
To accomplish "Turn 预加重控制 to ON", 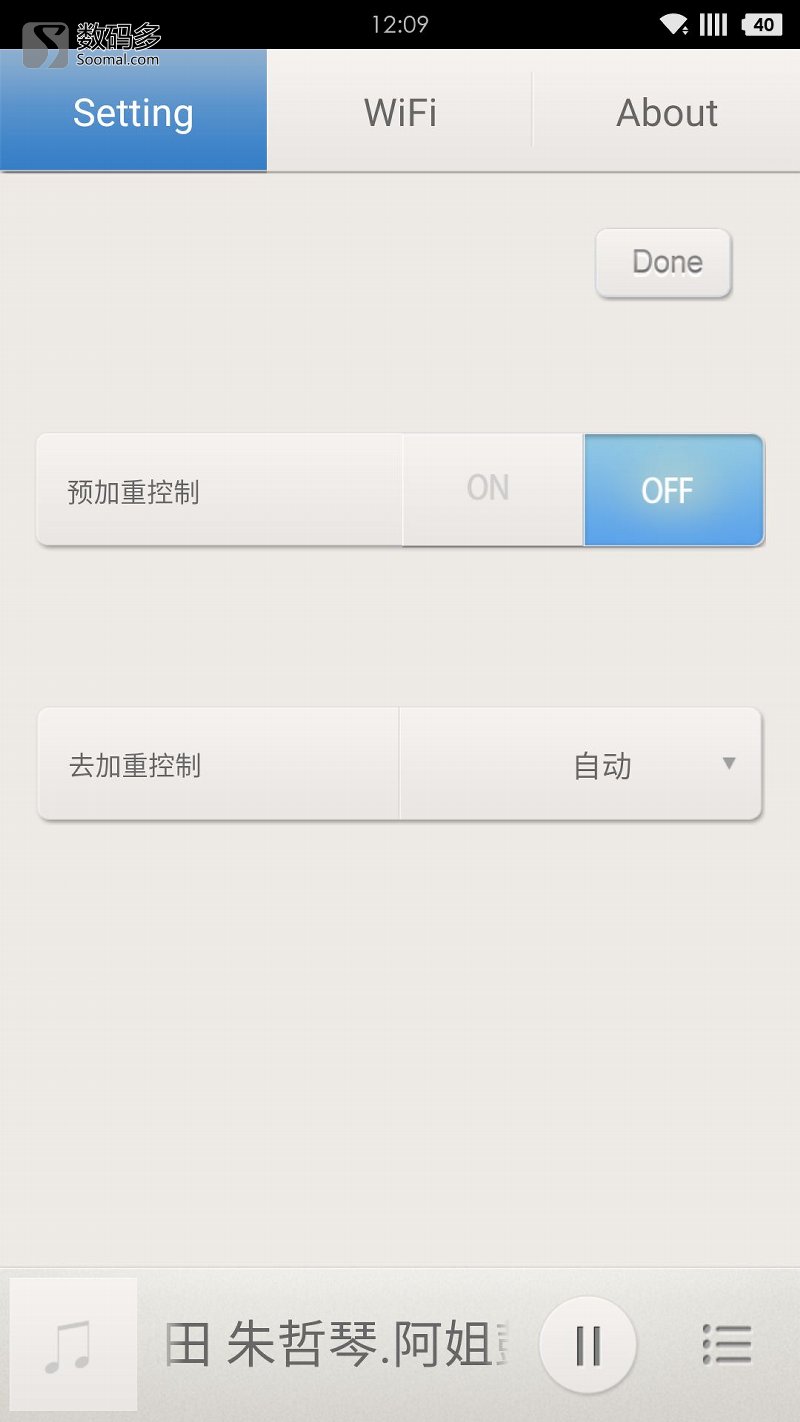I will point(488,489).
